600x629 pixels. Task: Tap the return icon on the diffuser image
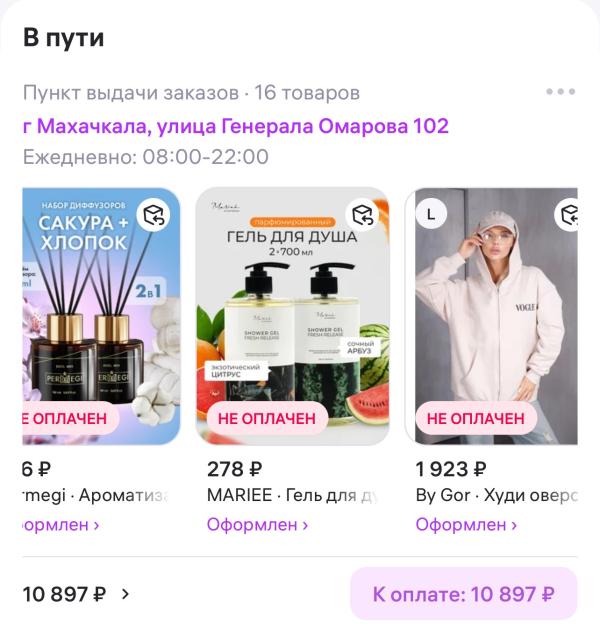coord(153,215)
